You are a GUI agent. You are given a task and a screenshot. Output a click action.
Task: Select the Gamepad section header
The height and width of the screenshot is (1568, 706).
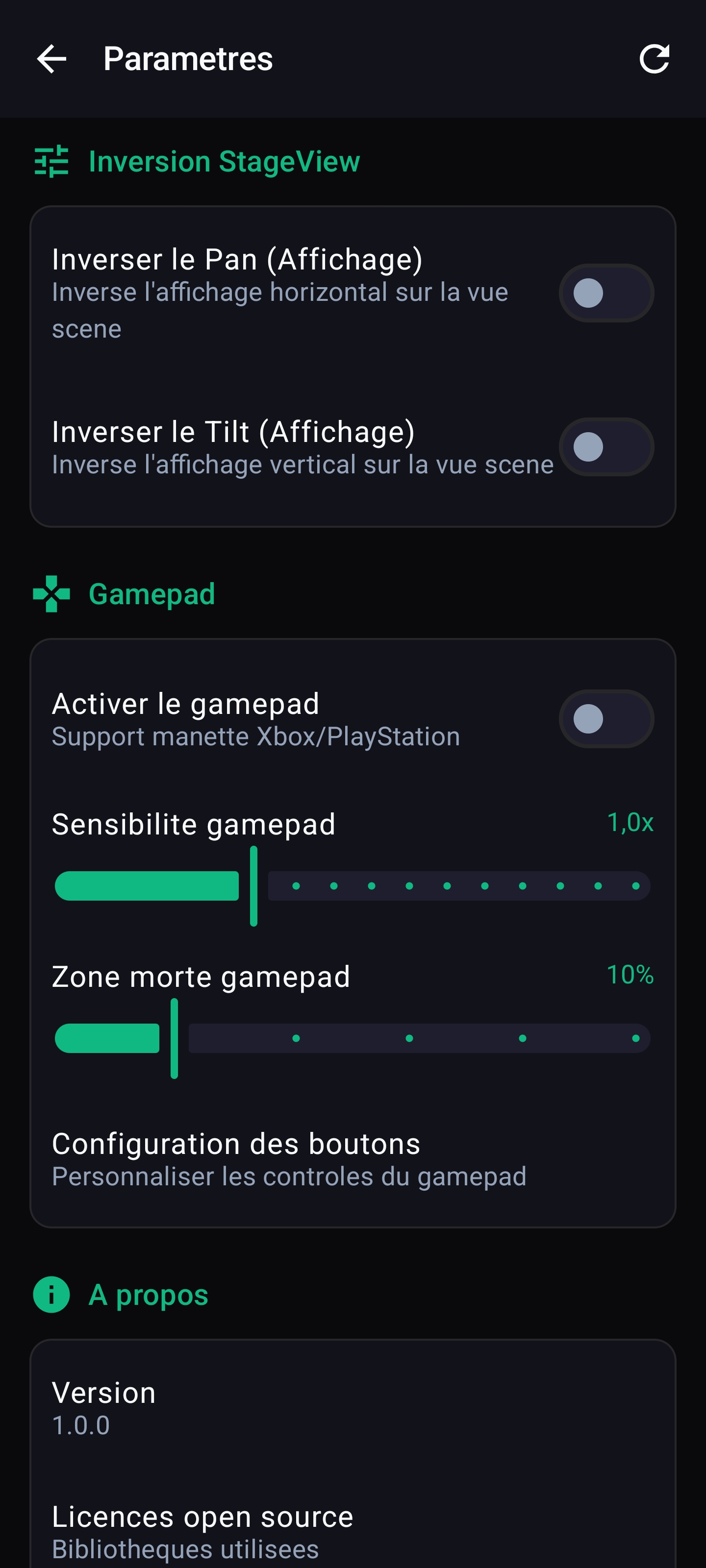[x=151, y=593]
